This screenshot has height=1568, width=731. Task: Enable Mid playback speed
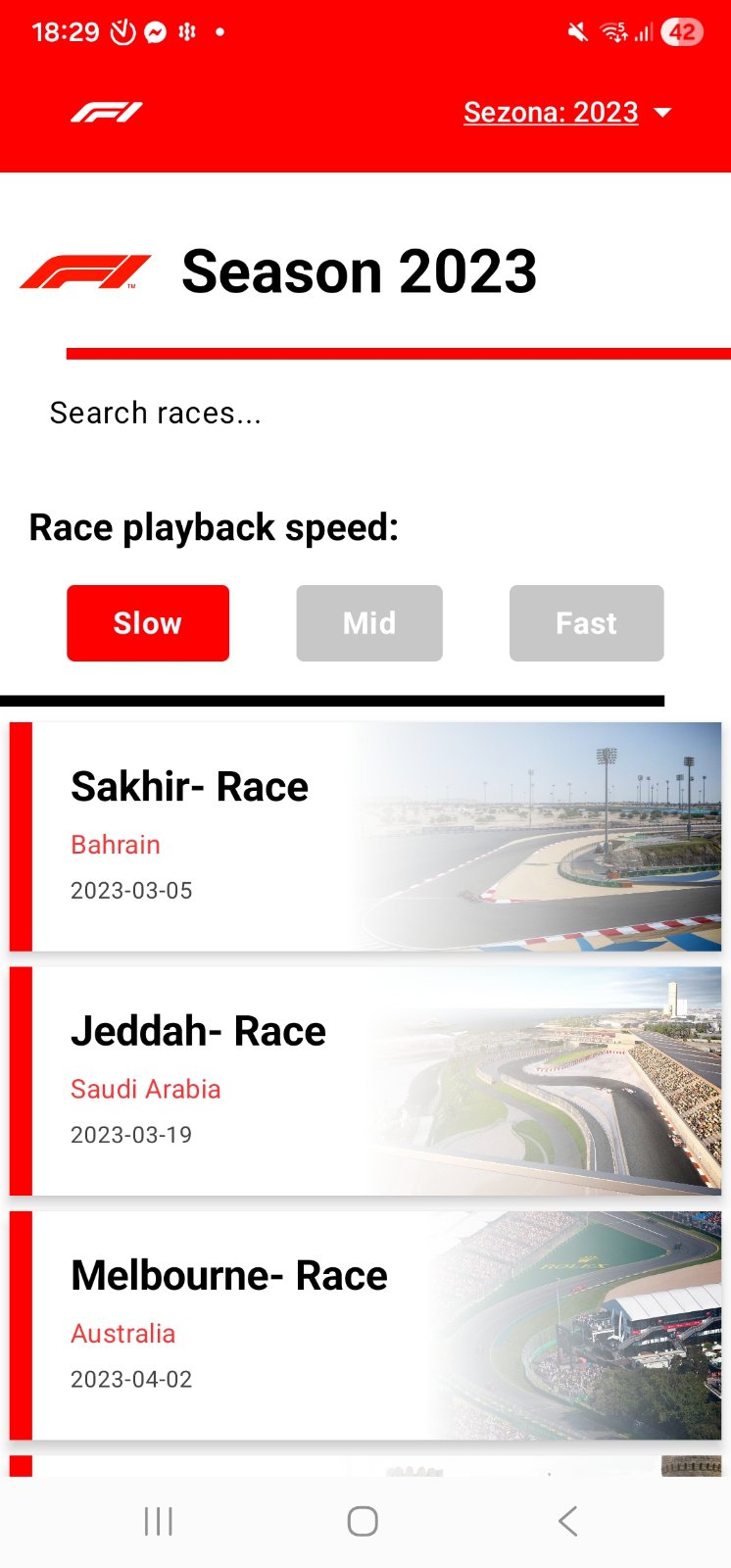pos(368,622)
